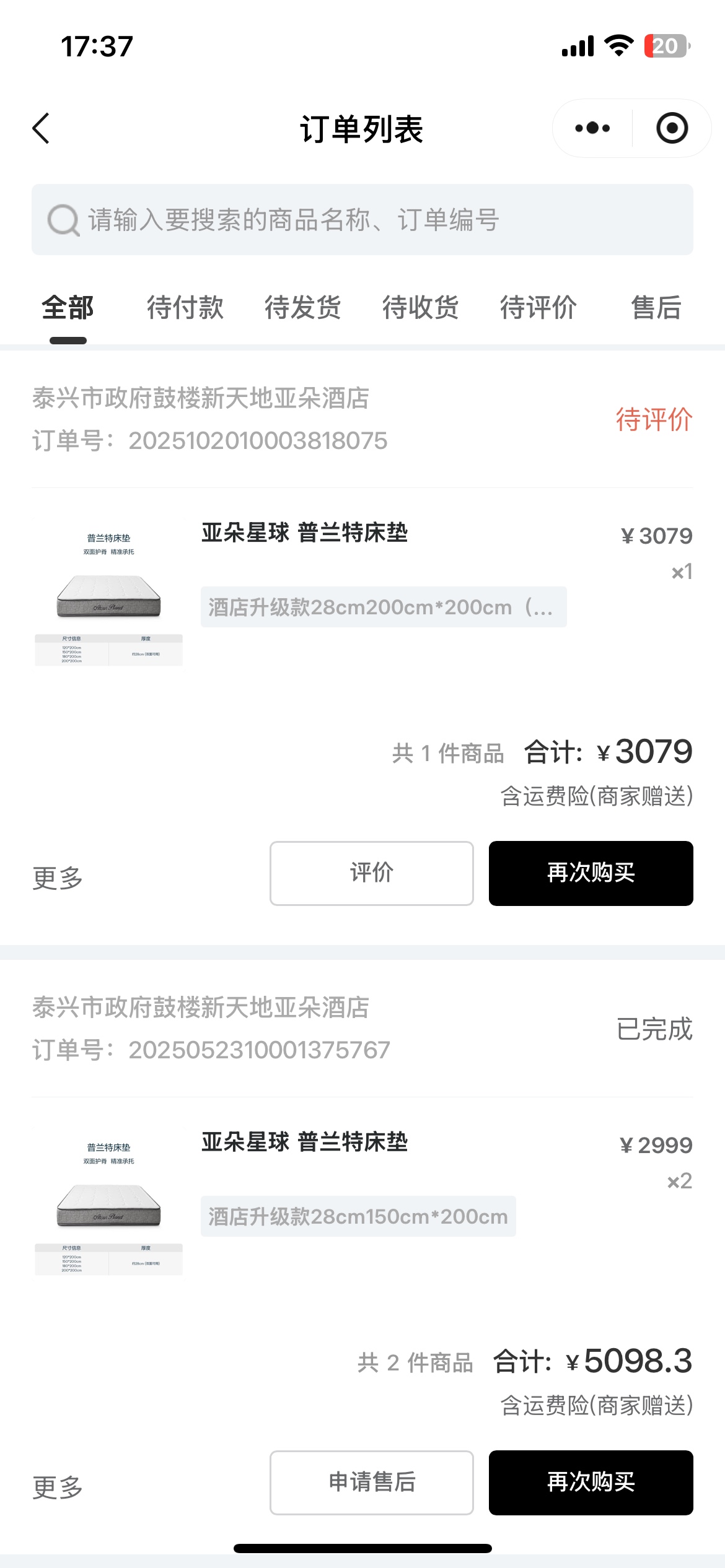Tap 申请售后 for the completed order
725x1568 pixels.
pos(371,1483)
